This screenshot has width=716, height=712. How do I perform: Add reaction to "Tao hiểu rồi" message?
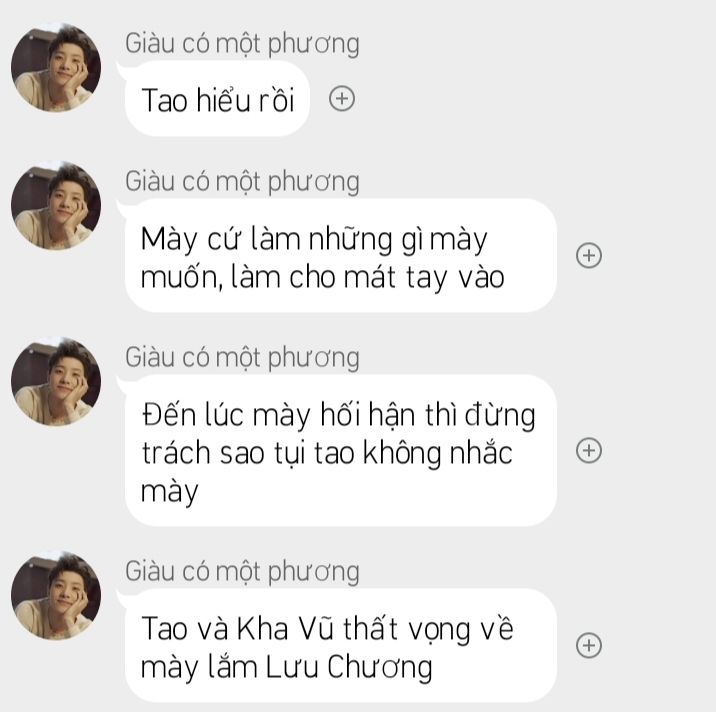pos(342,99)
